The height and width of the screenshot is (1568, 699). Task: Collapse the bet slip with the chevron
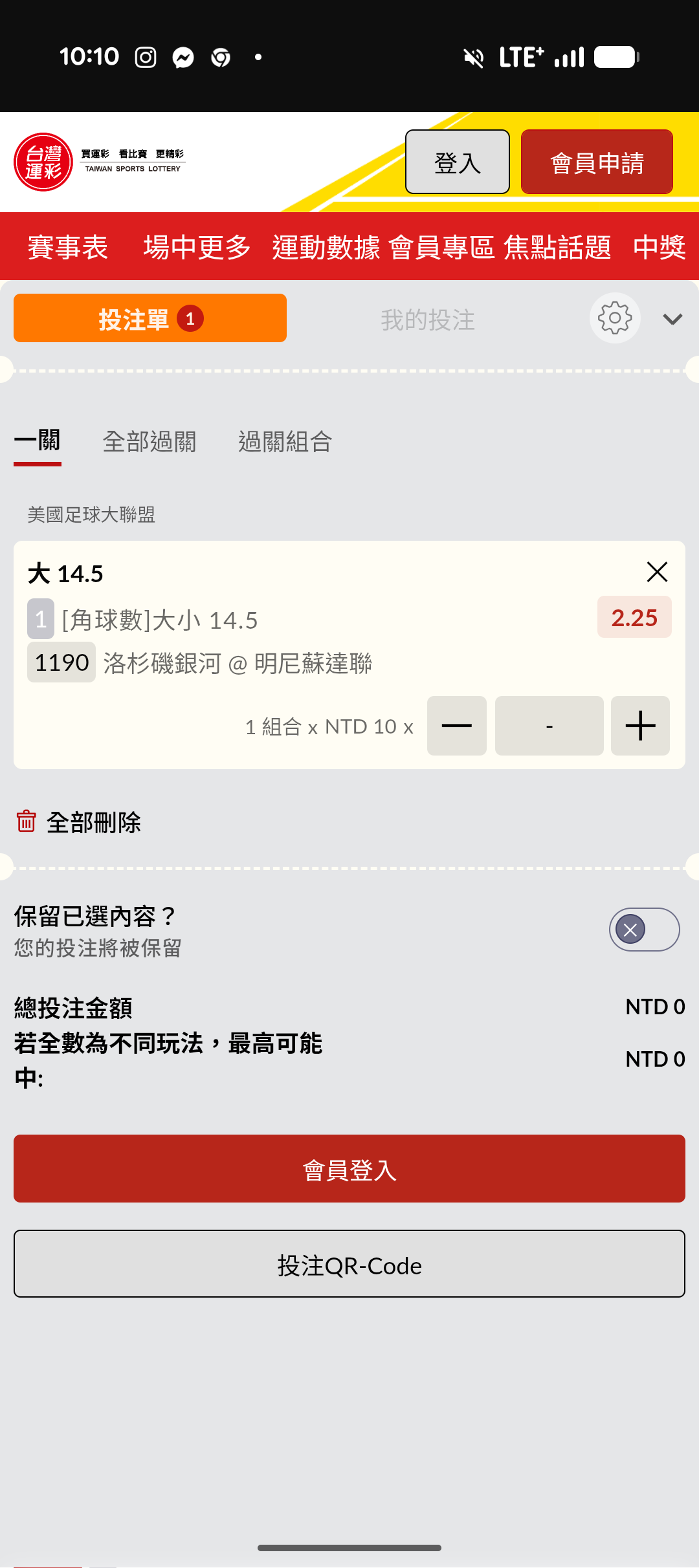click(672, 319)
